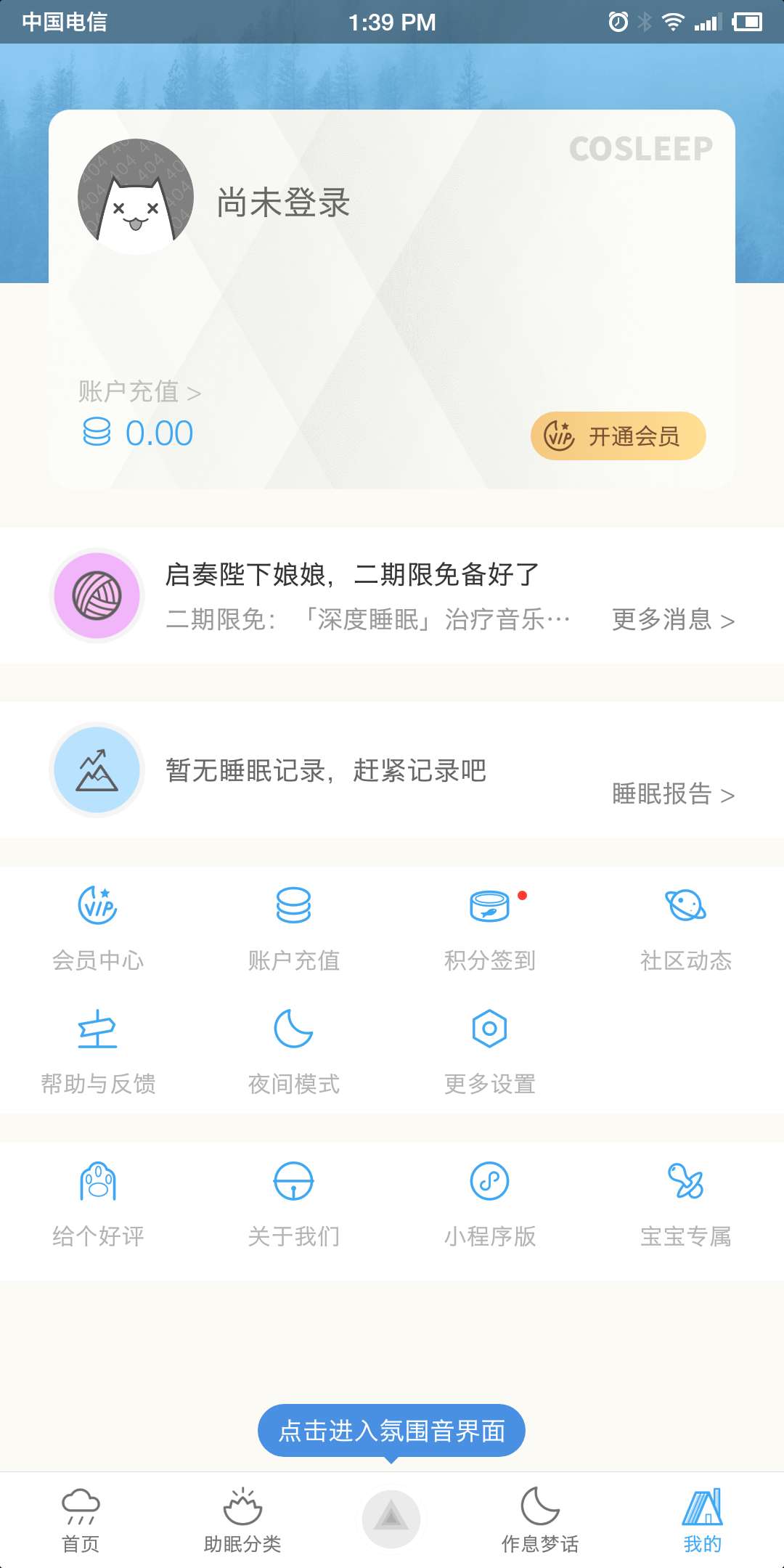784x1568 pixels.
Task: Open 更多消息 messages link
Action: click(673, 620)
